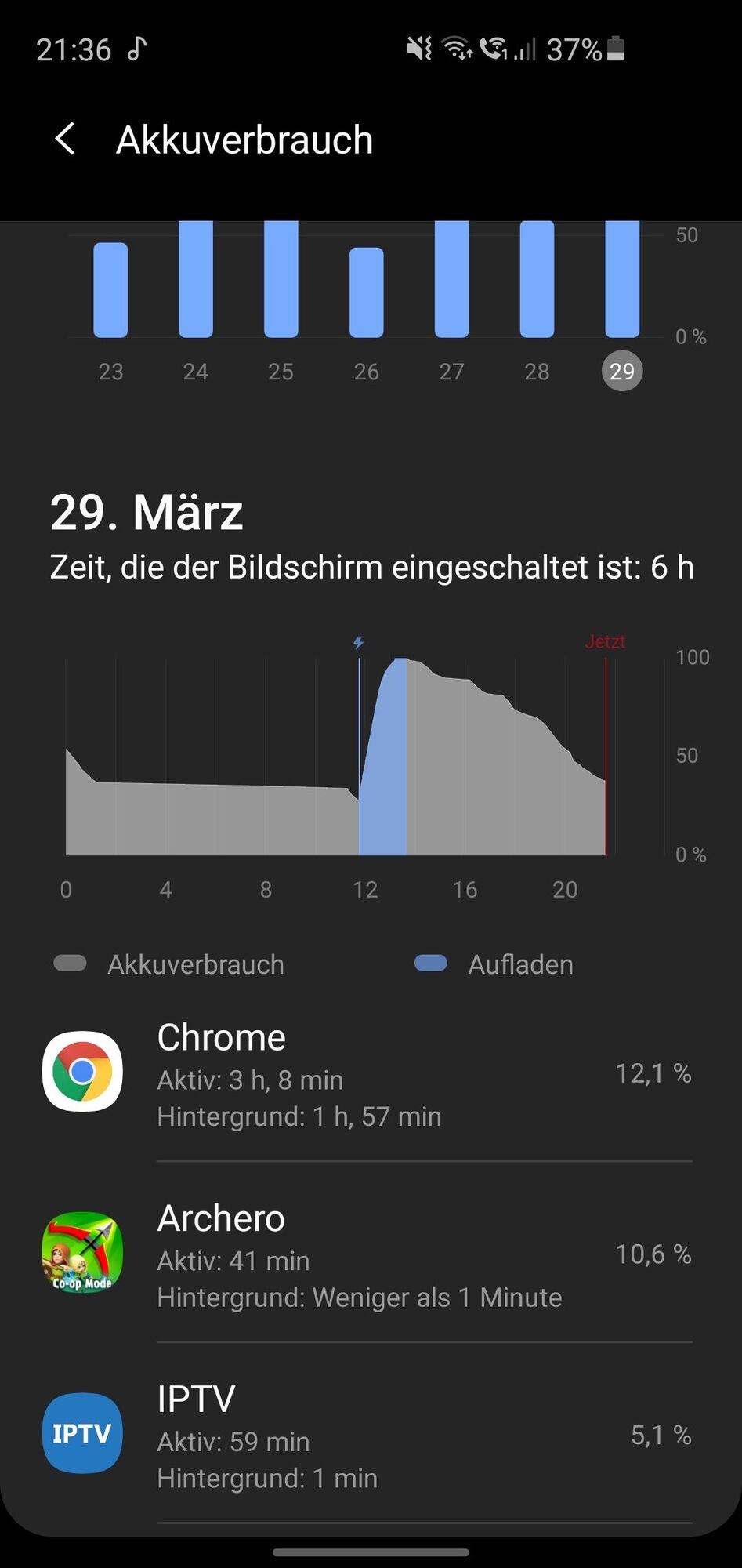Open Chrome battery usage details
Viewport: 742px width, 1568px height.
coord(368,1074)
